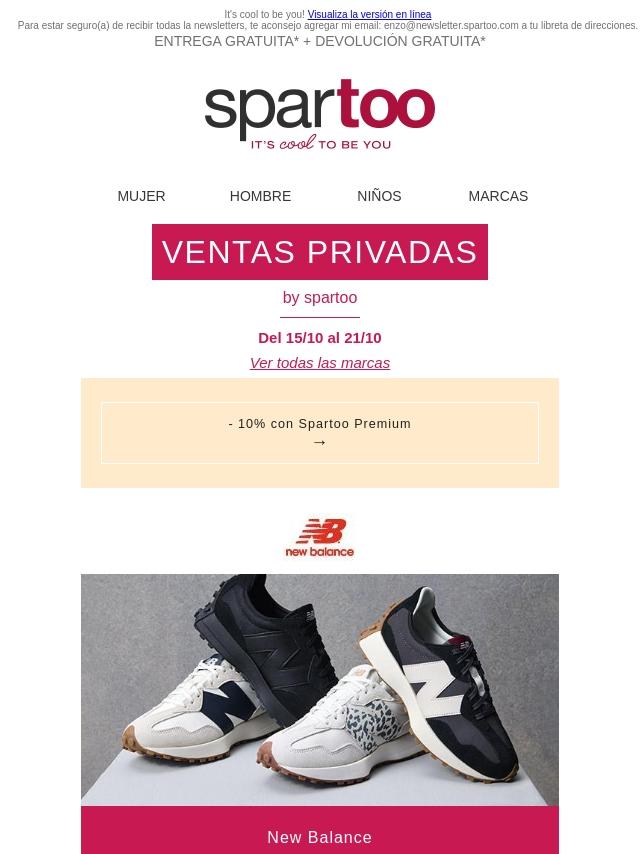Open the New Balance sneakers image
This screenshot has width=640, height=854.
tap(320, 690)
